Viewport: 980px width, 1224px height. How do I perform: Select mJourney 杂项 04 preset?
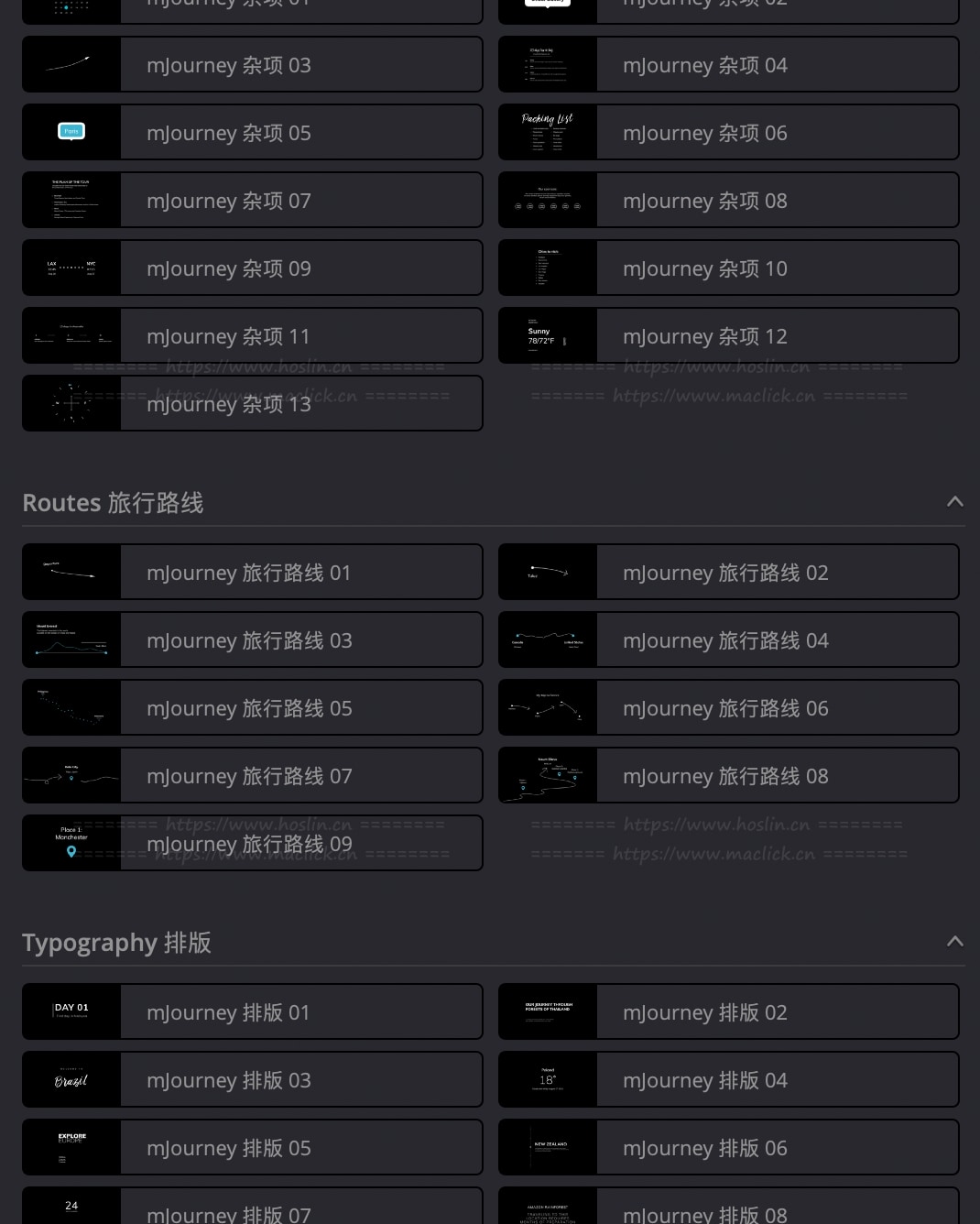click(x=728, y=65)
